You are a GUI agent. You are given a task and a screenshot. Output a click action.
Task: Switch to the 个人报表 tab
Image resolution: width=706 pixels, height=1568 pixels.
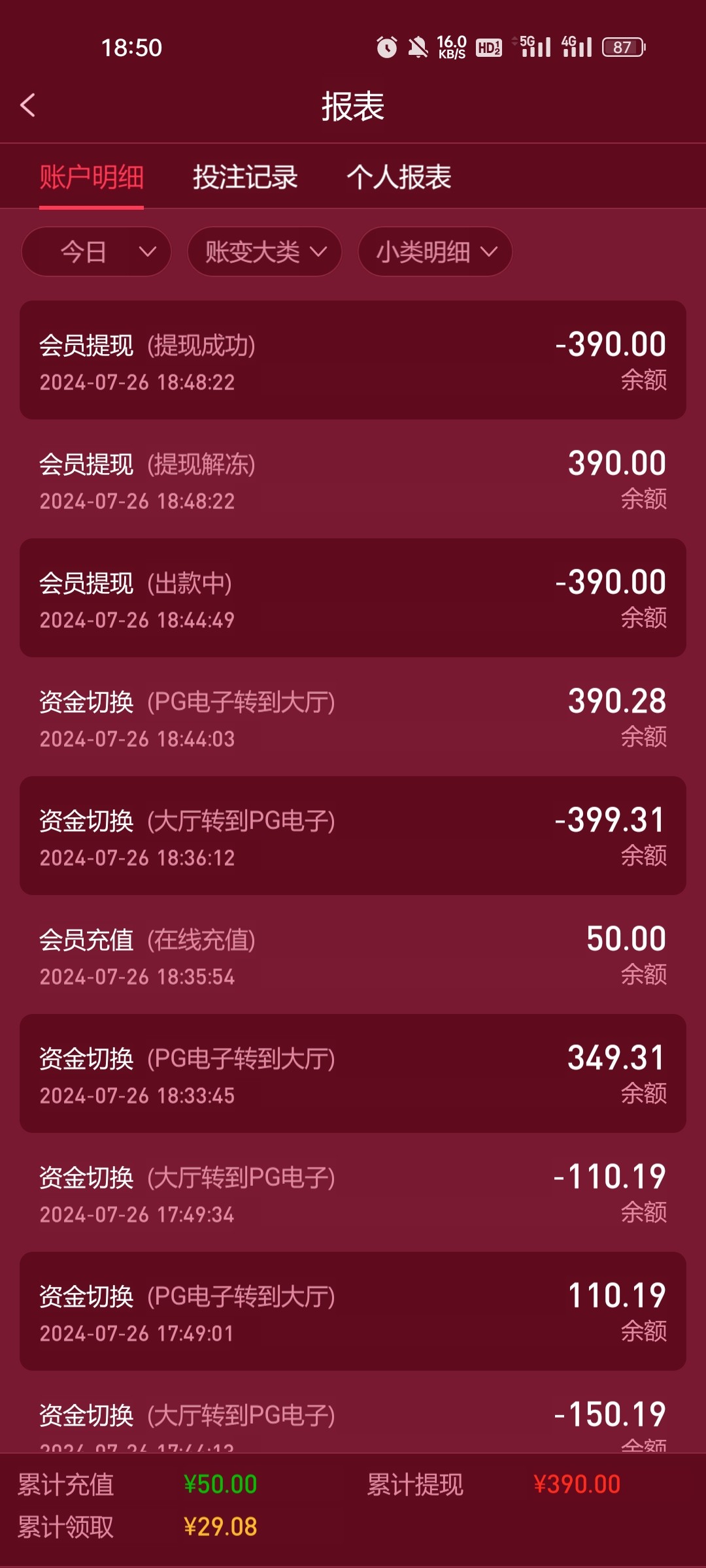click(x=399, y=177)
